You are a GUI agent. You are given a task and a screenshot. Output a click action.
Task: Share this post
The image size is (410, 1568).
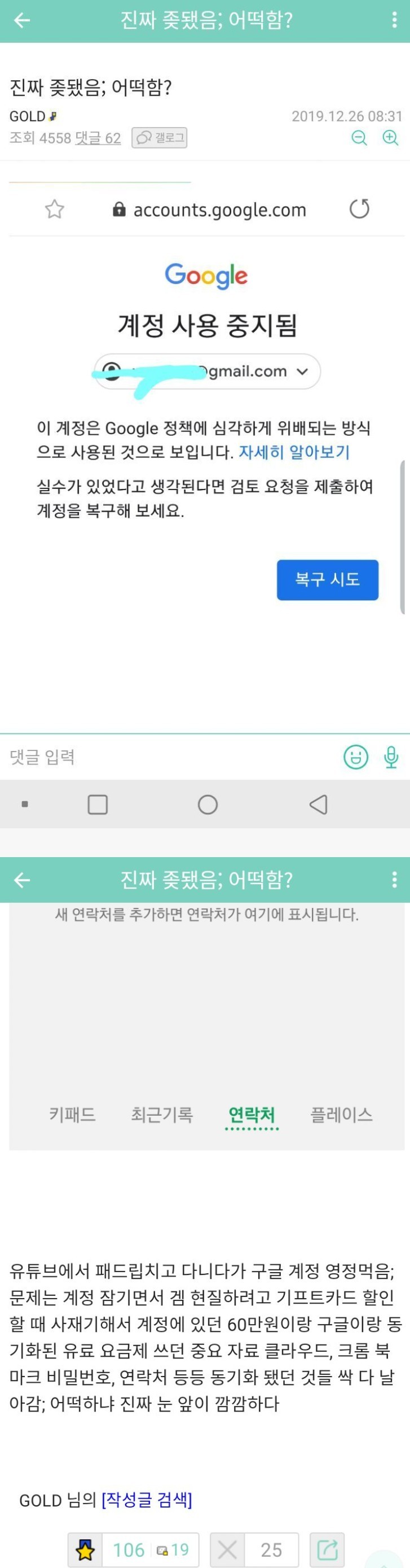click(327, 1550)
